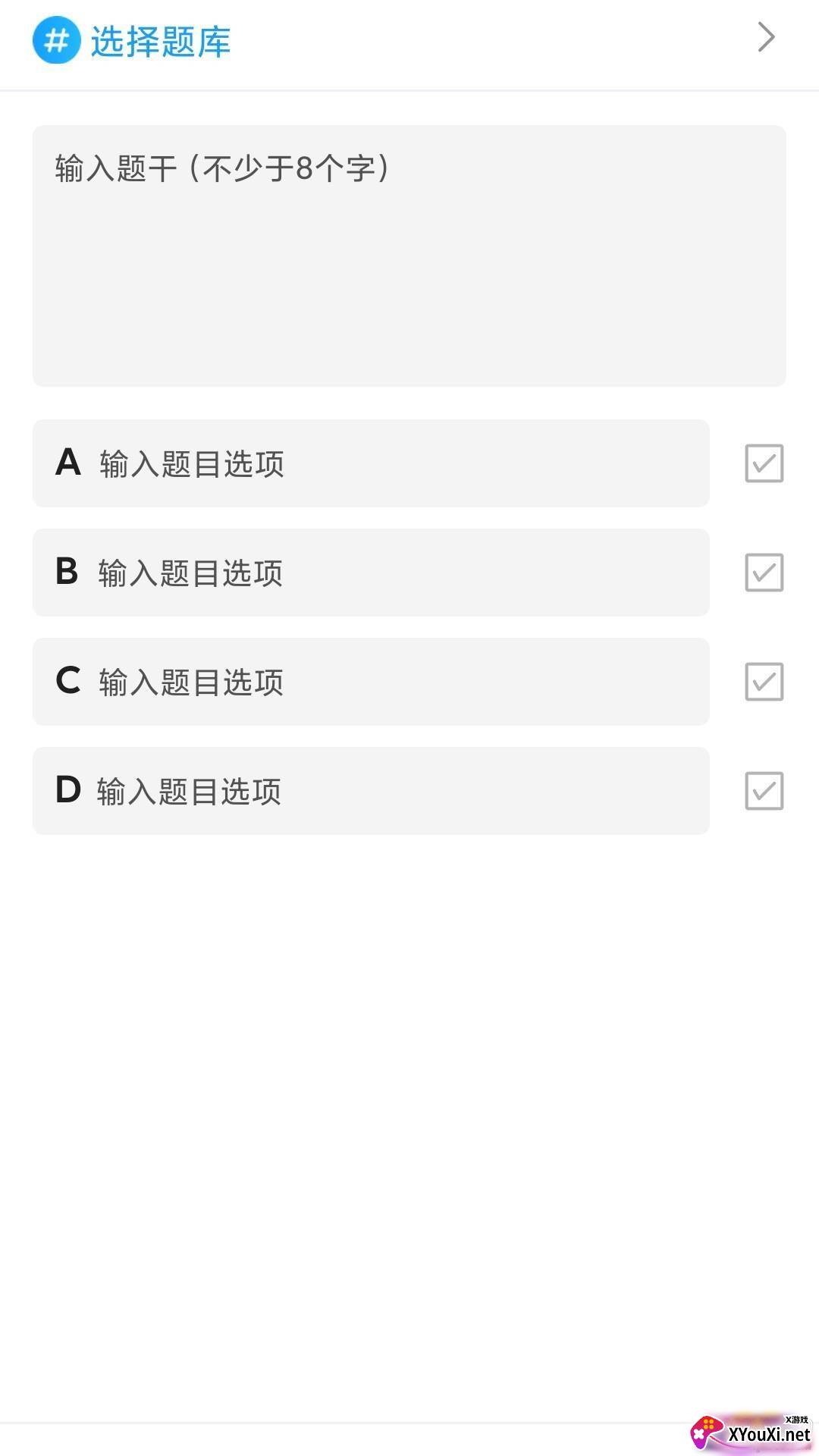Tap the option D input field
This screenshot has width=819, height=1456.
click(x=371, y=791)
